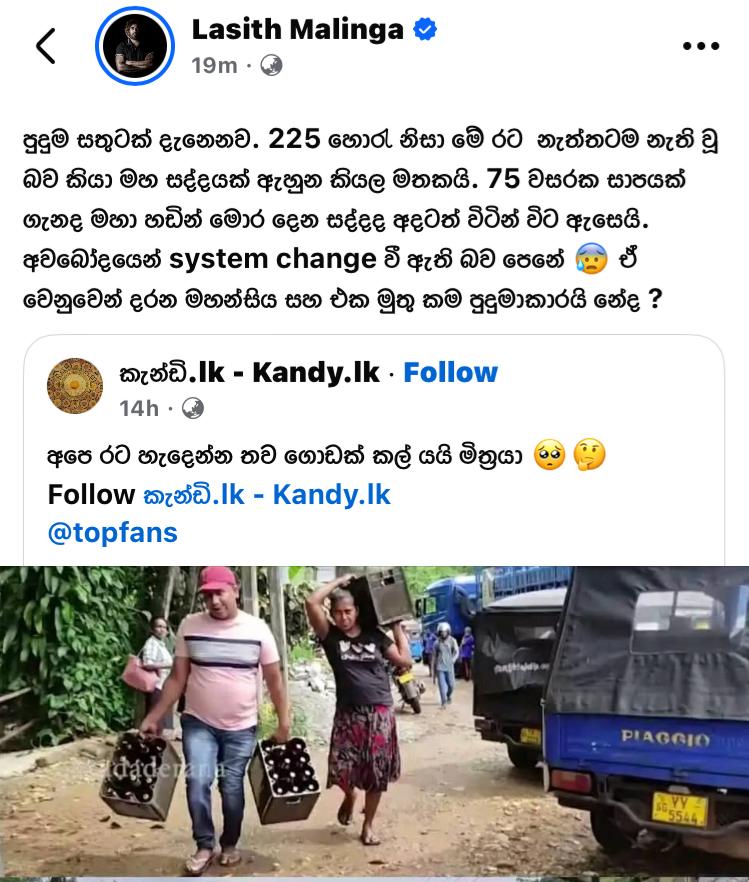Open Kandy.lk page avatar in shared post
The height and width of the screenshot is (882, 749).
[75, 386]
